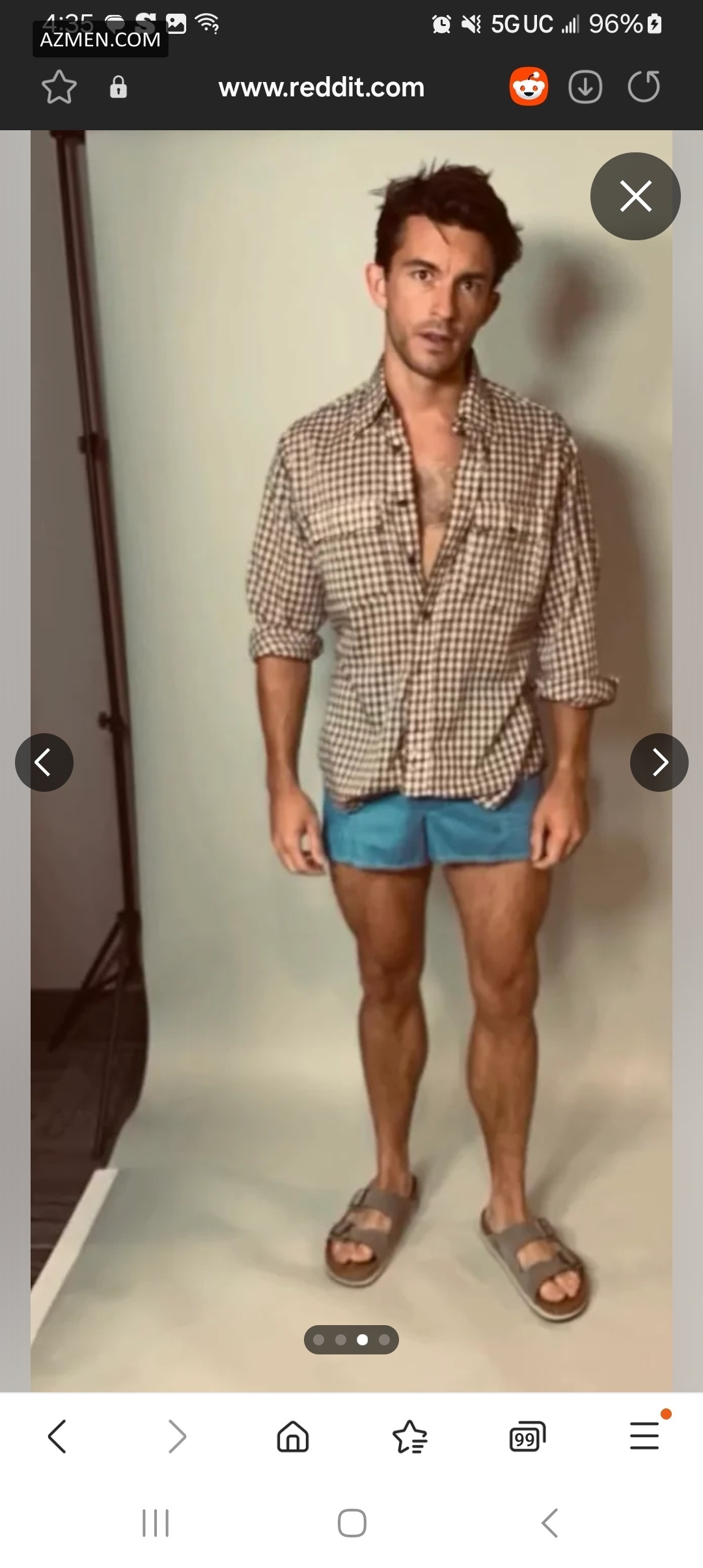The height and width of the screenshot is (1568, 703).
Task: Open the browser downloads icon
Action: coord(585,87)
